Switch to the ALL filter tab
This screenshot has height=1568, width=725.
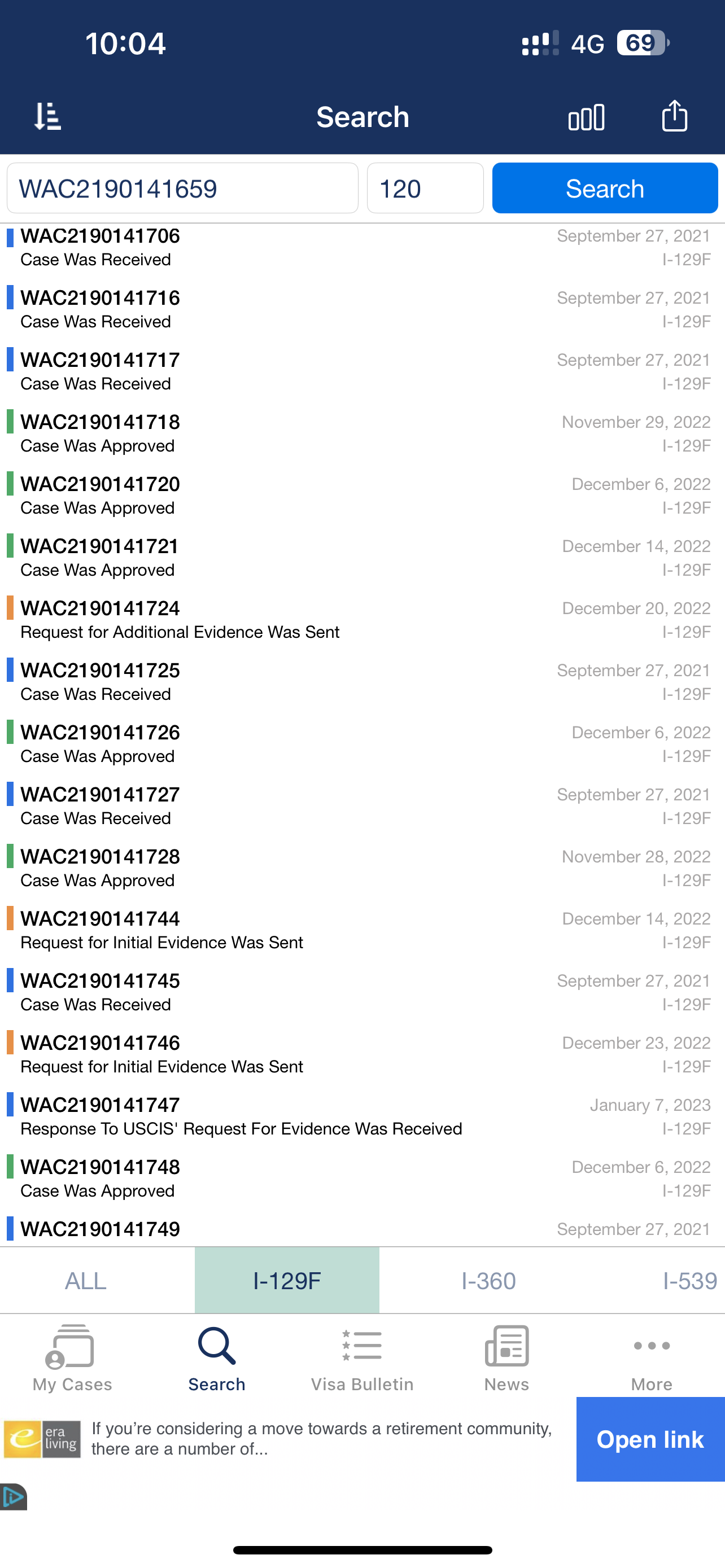(86, 1281)
